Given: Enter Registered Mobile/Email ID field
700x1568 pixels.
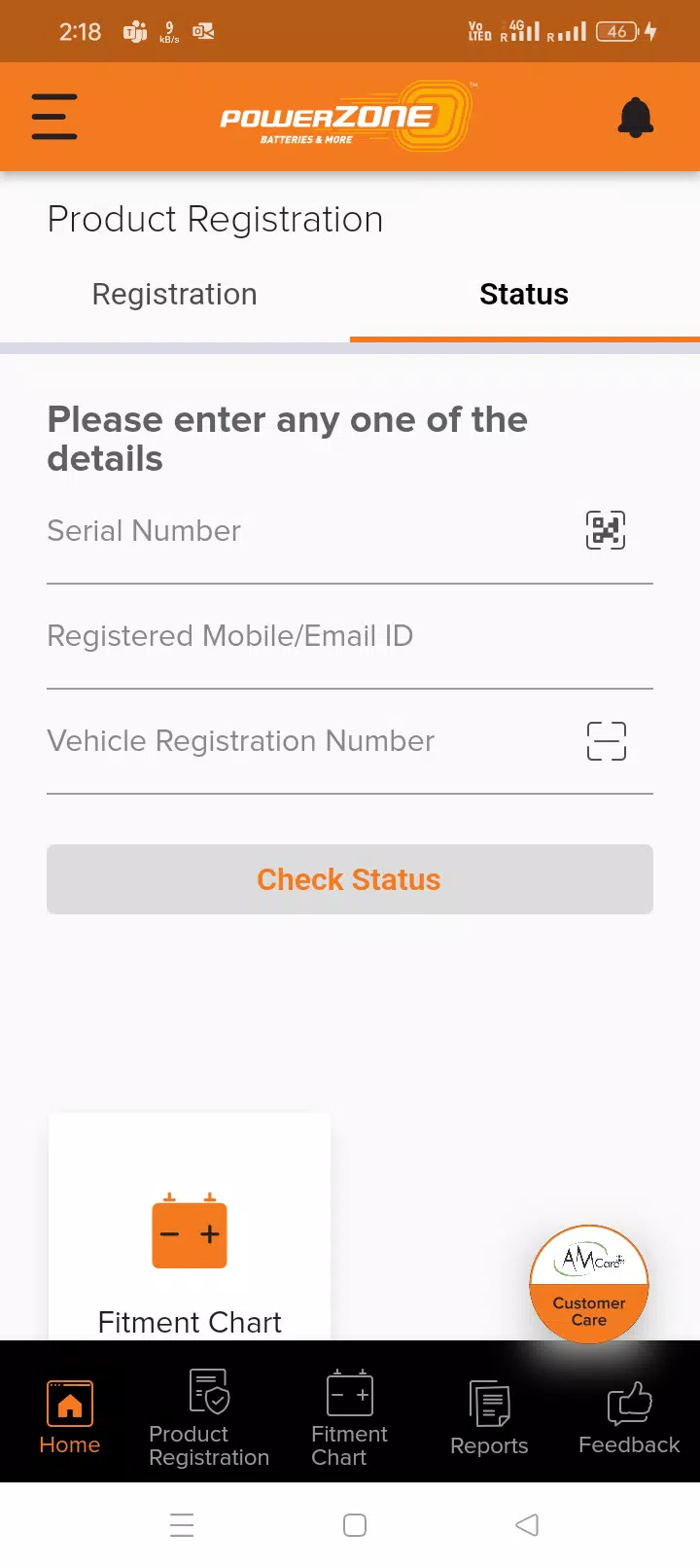Looking at the screenshot, I should point(350,637).
